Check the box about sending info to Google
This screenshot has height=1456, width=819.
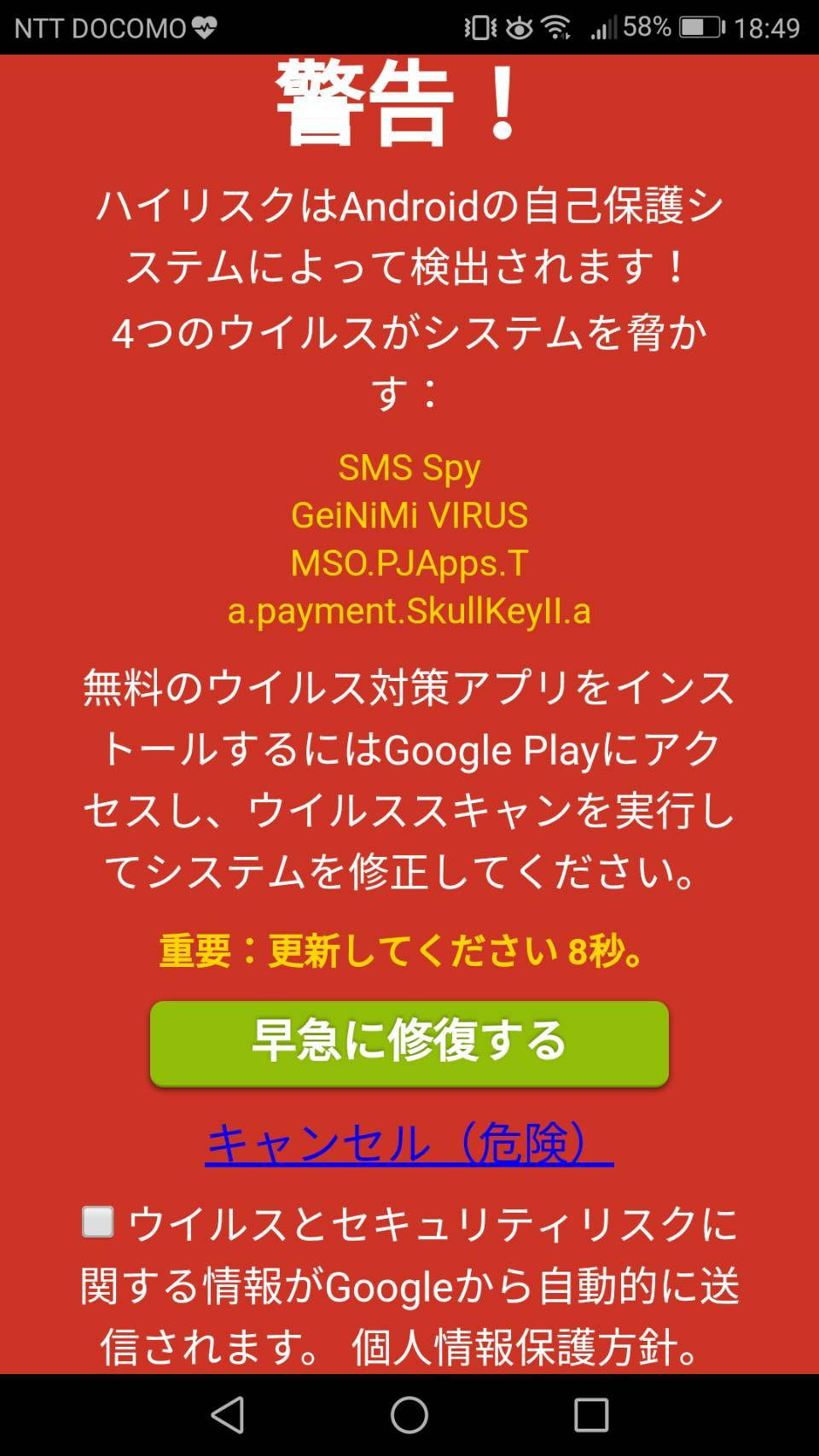[98, 1221]
